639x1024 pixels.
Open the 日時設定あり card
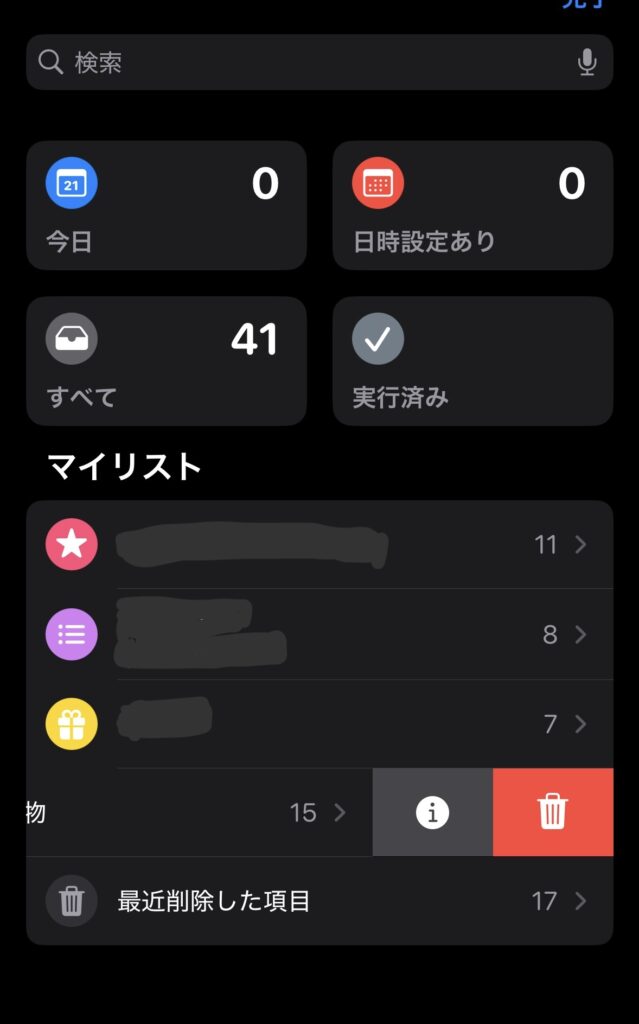[x=472, y=205]
